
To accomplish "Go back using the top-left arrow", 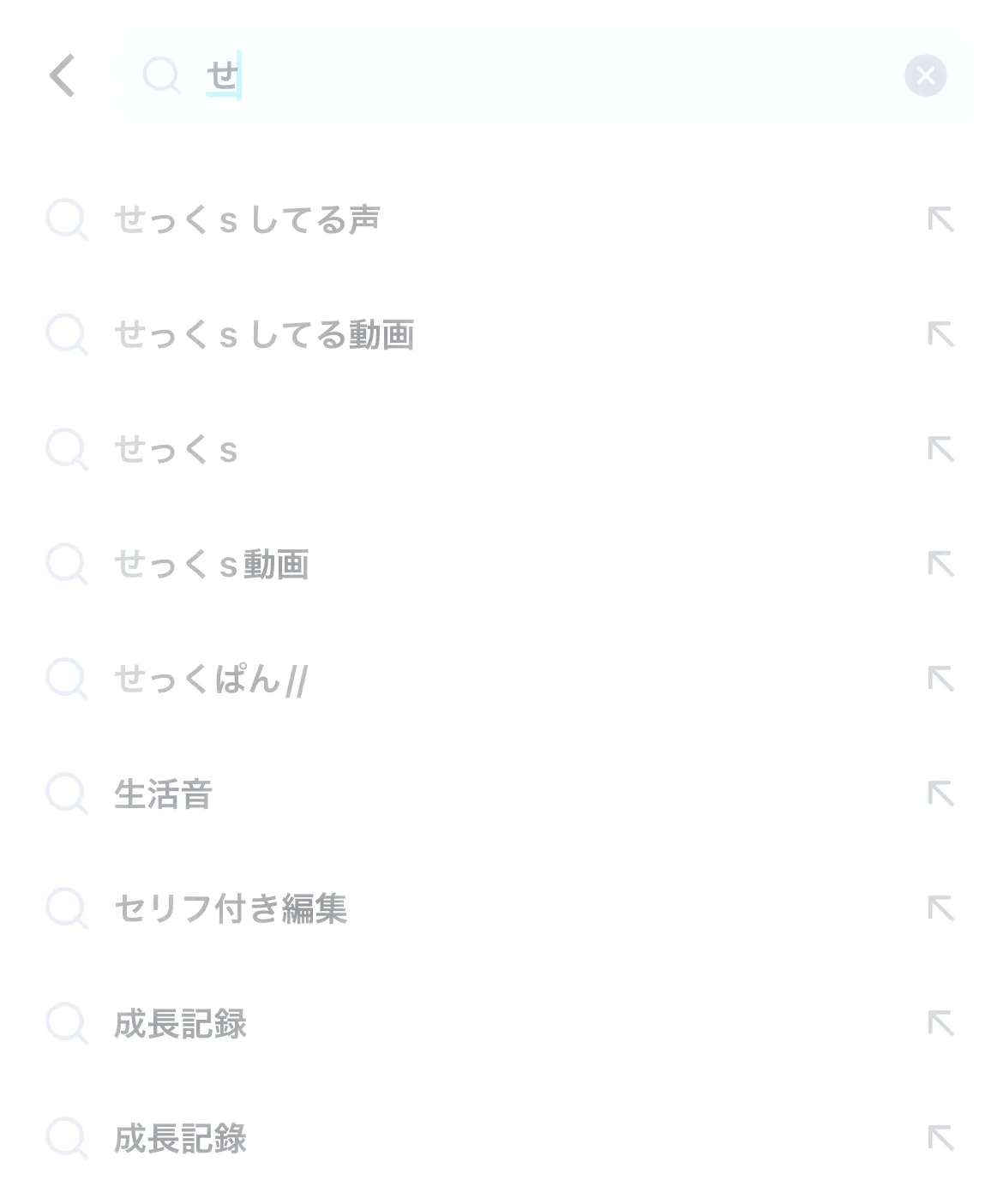I will point(63,75).
